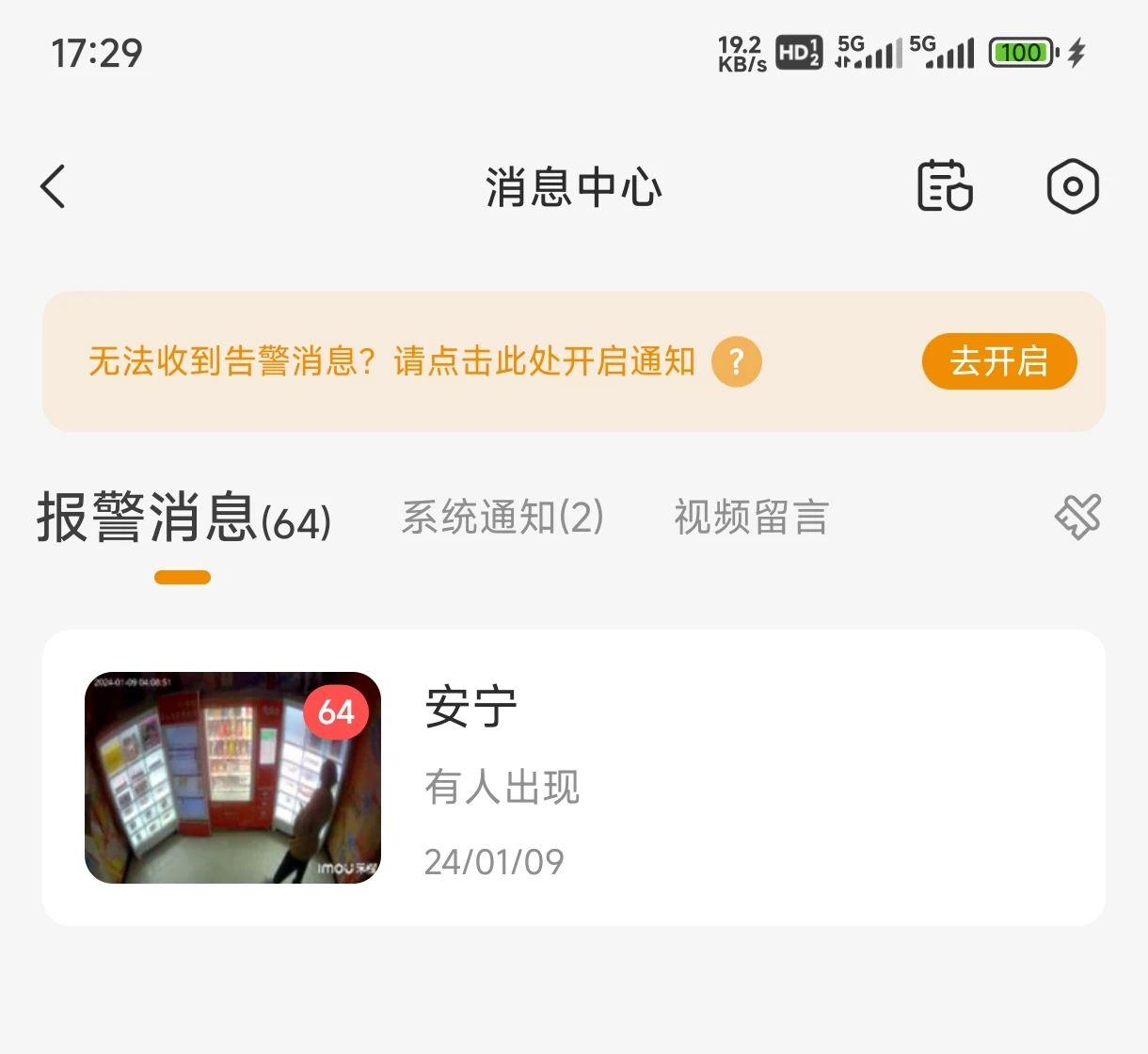Go back from 消息中心
This screenshot has width=1148, height=1054.
tap(54, 186)
